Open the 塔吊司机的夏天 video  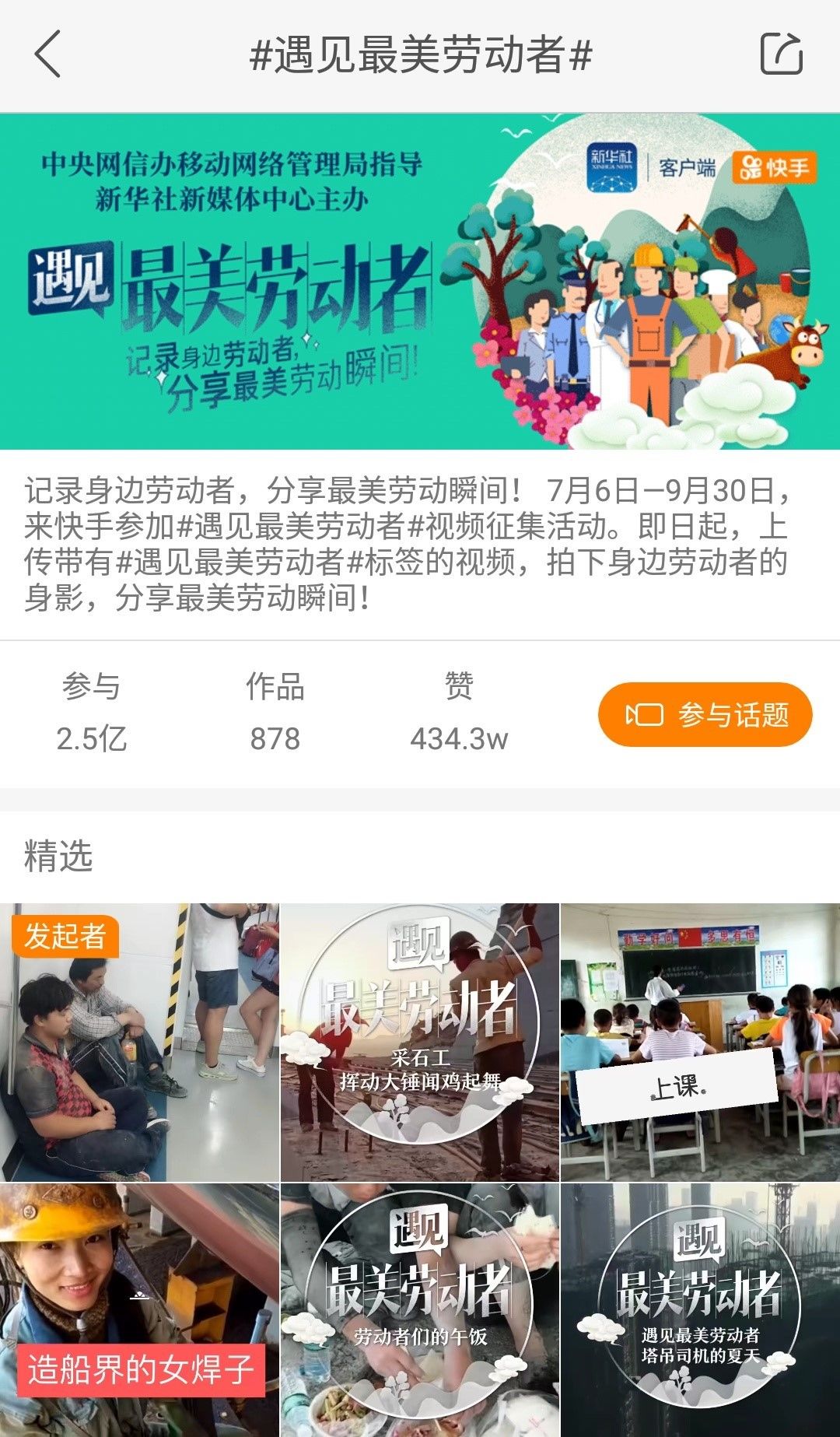tap(700, 1310)
